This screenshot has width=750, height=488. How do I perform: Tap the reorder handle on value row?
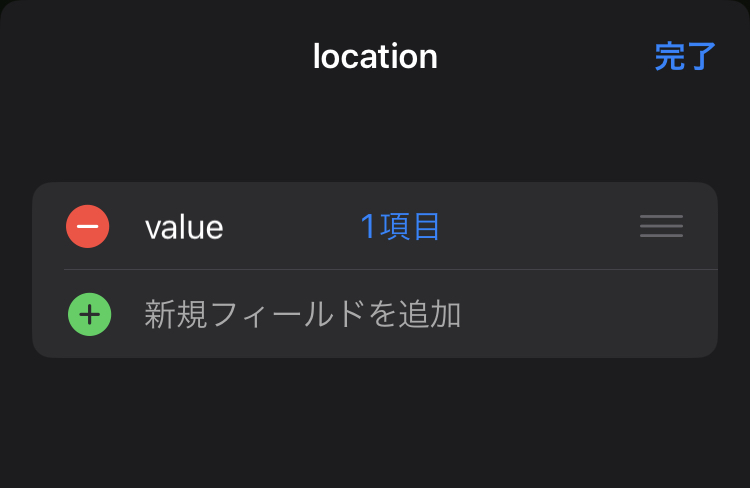pos(661,227)
